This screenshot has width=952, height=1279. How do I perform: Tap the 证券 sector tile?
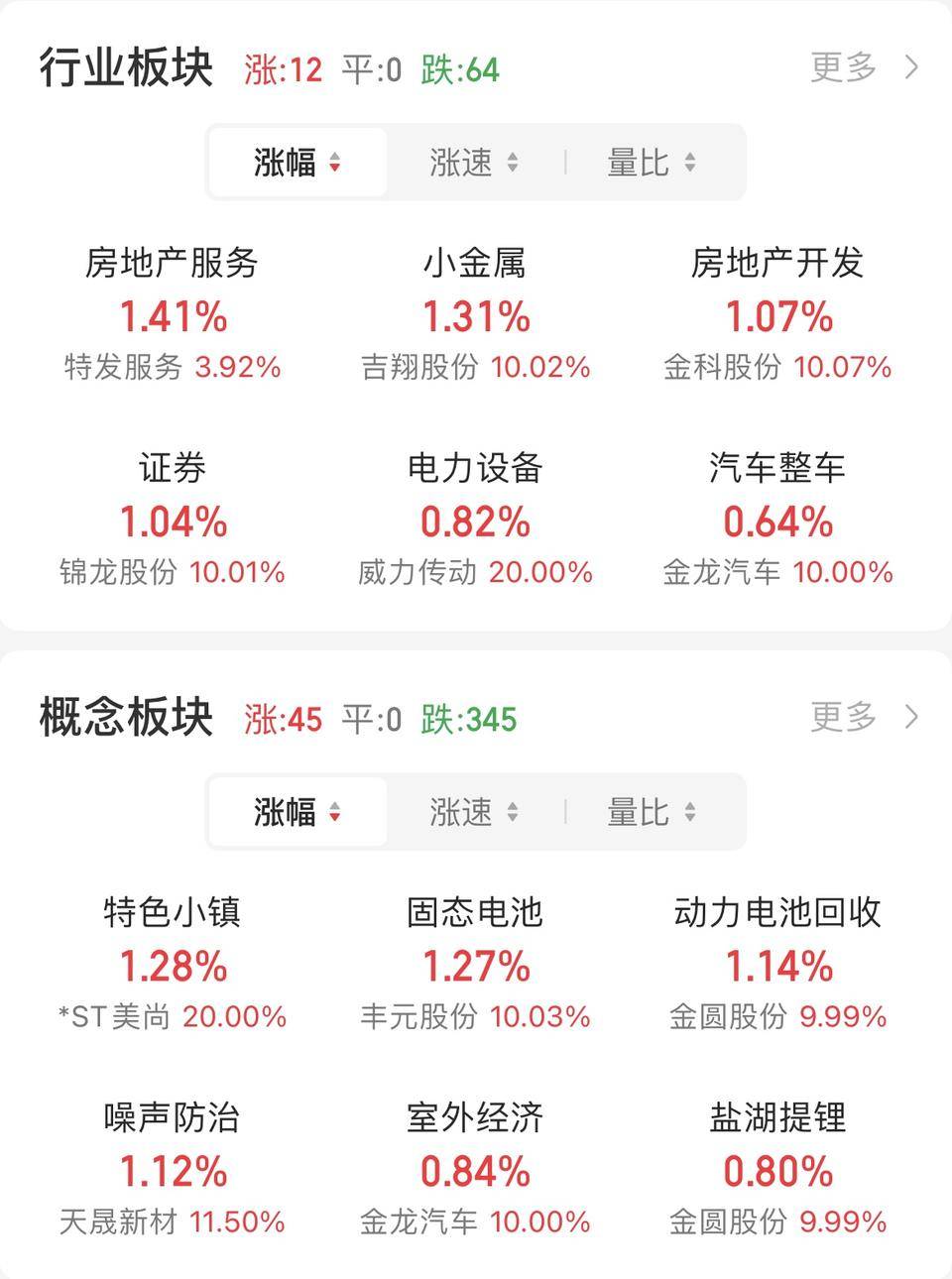coord(173,521)
